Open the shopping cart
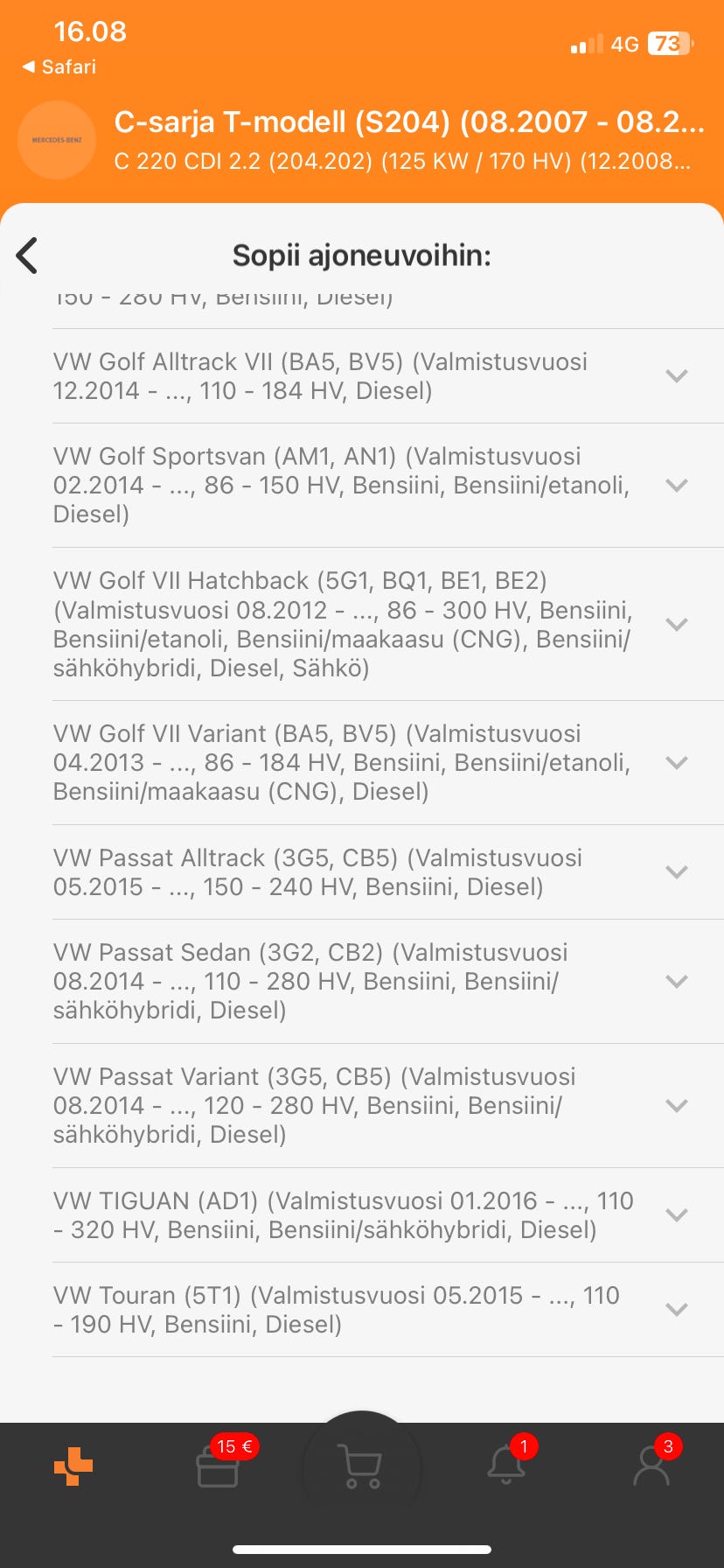This screenshot has height=1568, width=724. click(x=361, y=1467)
